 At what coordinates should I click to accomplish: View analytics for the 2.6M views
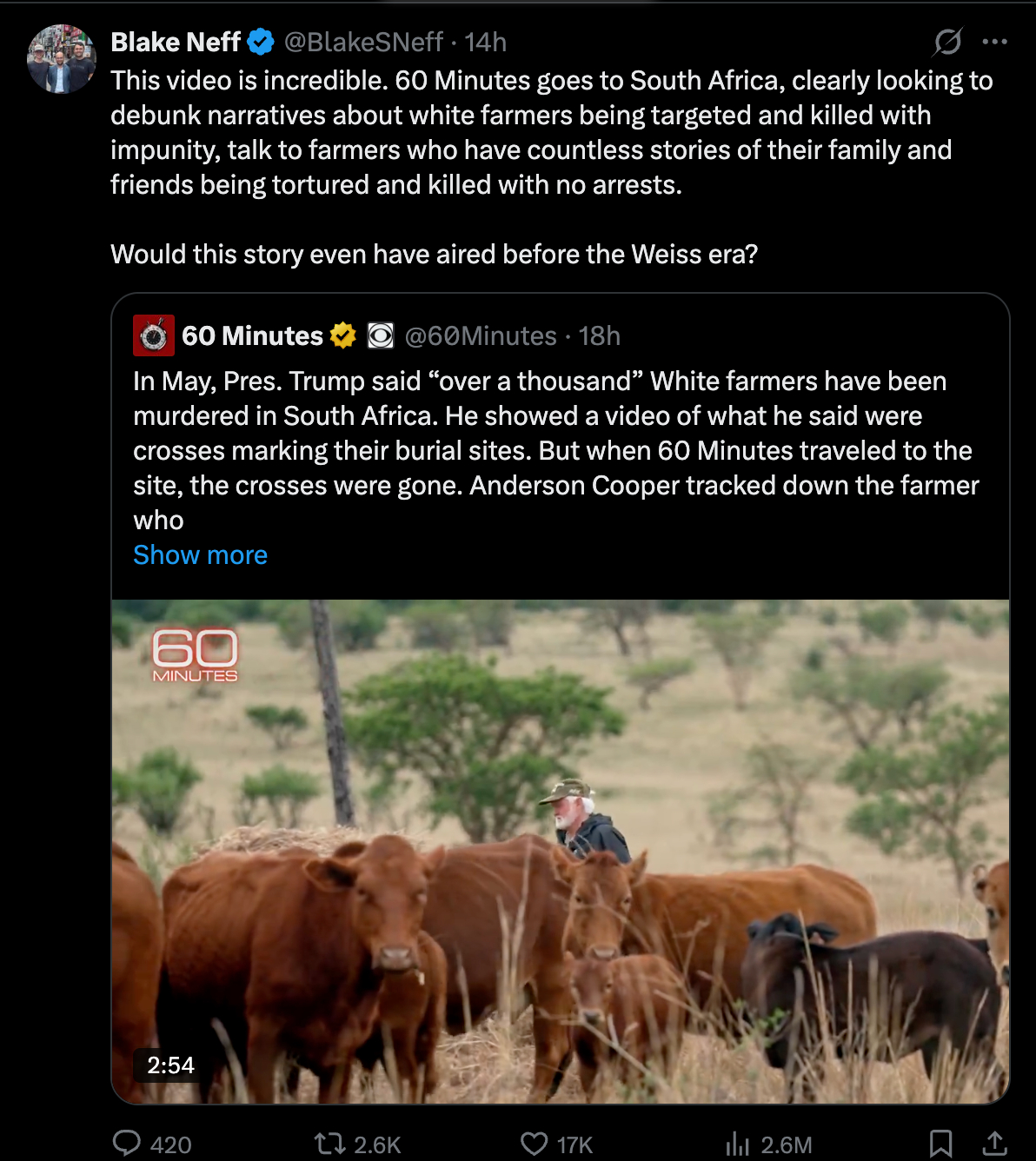click(x=737, y=1144)
